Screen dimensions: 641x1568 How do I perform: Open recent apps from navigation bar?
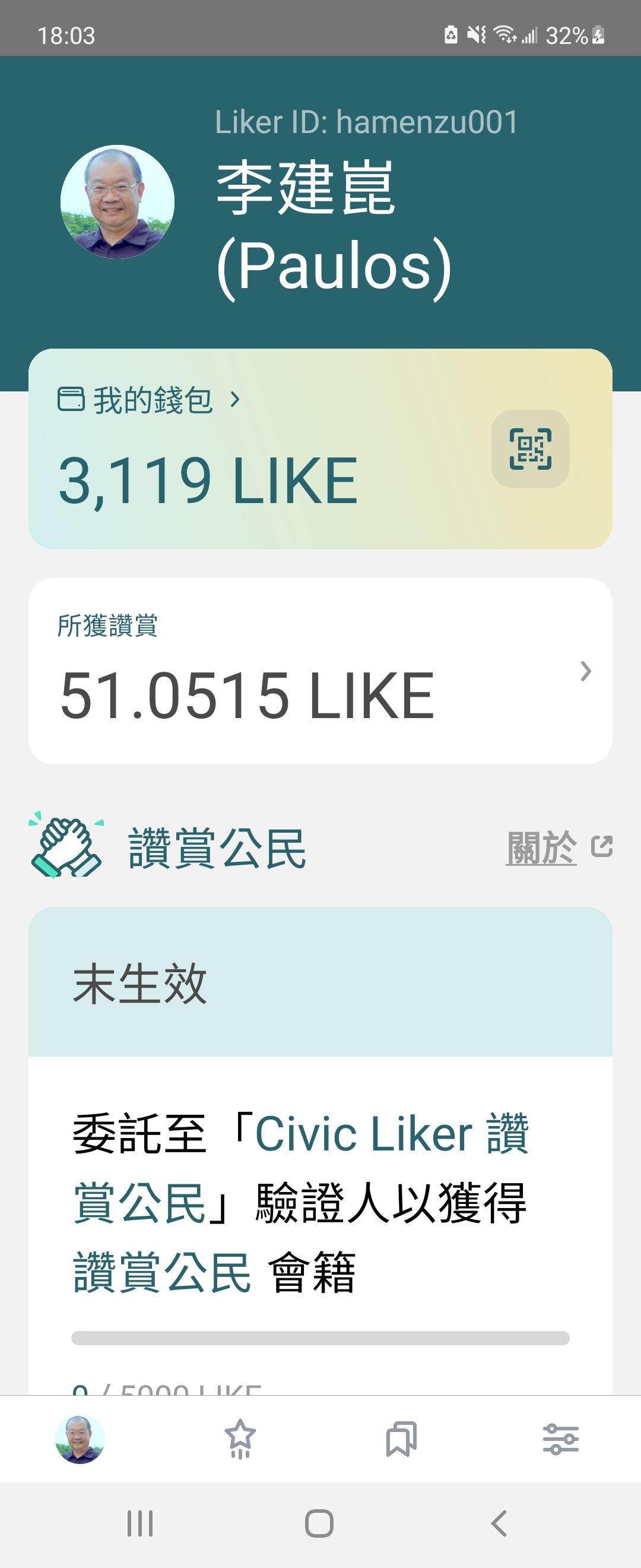[140, 1523]
